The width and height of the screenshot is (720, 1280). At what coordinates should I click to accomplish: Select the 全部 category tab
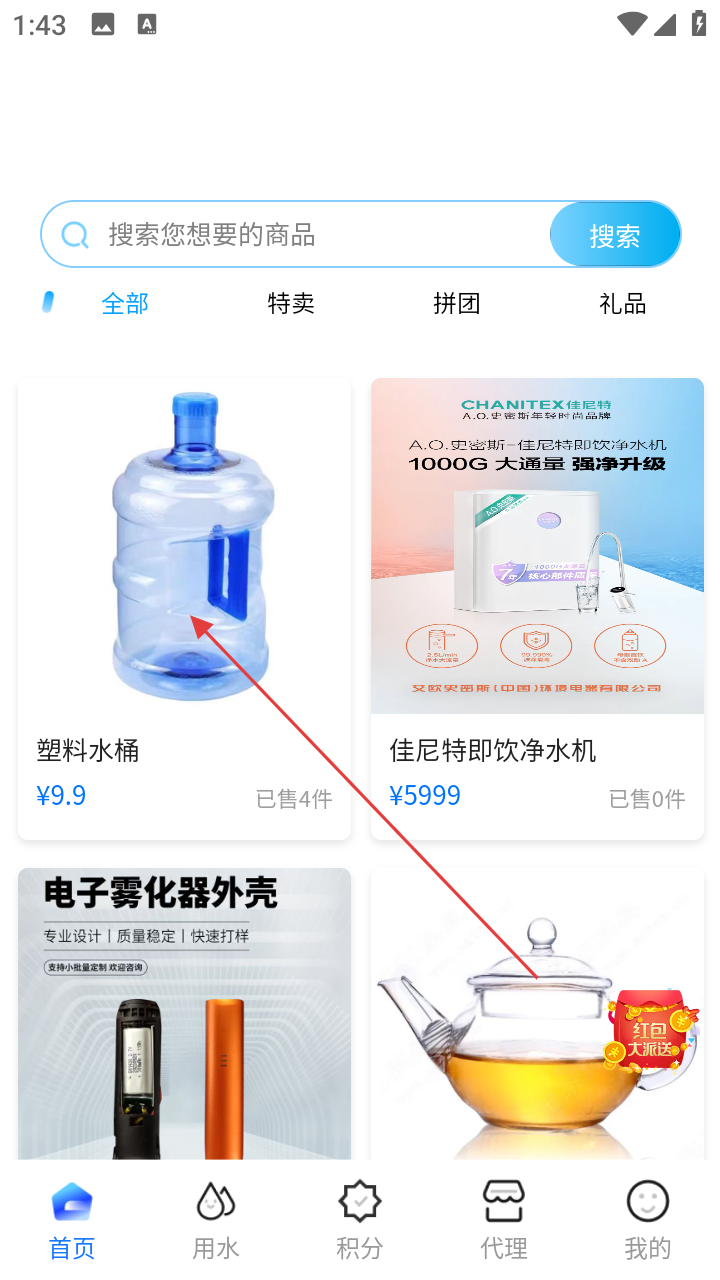125,303
